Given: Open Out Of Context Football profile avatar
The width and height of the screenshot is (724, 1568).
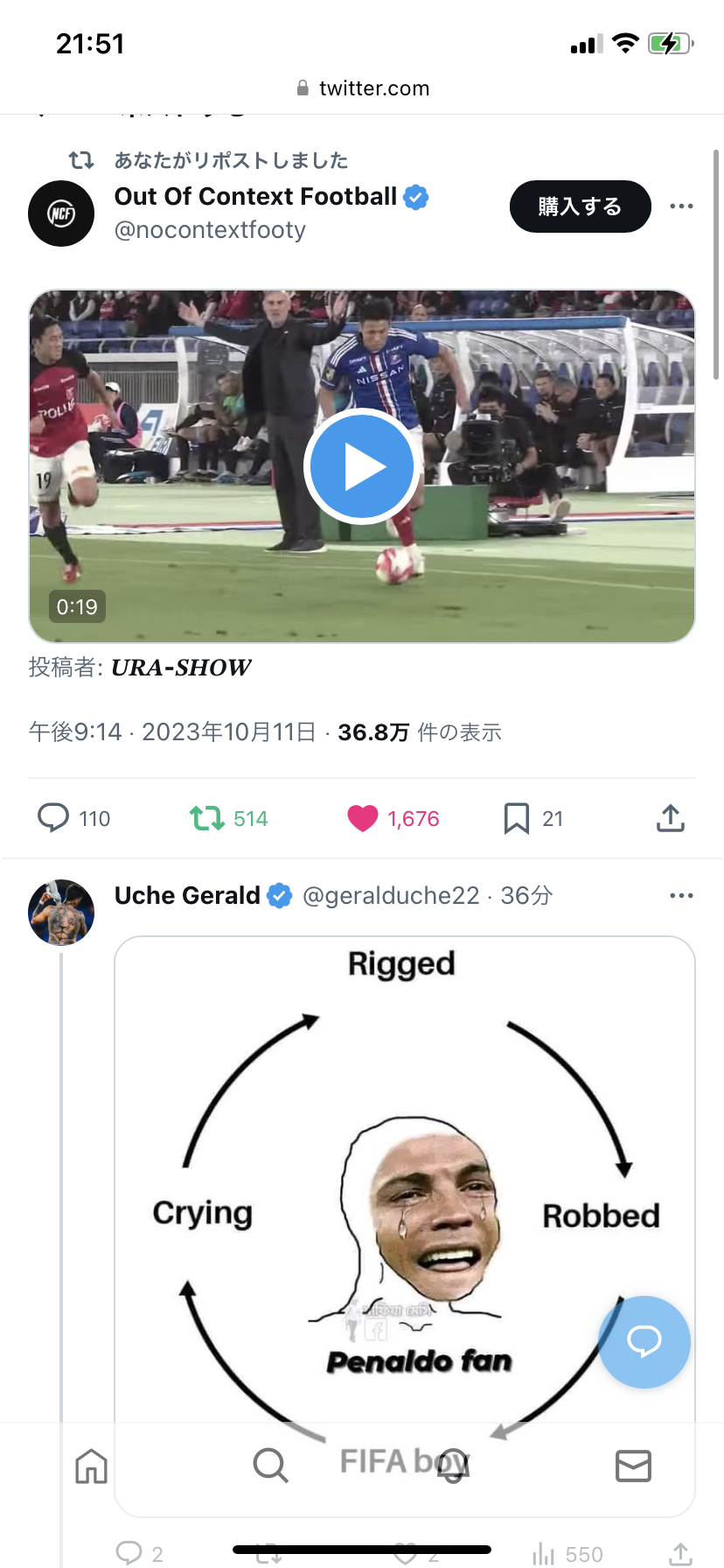Looking at the screenshot, I should tap(61, 213).
